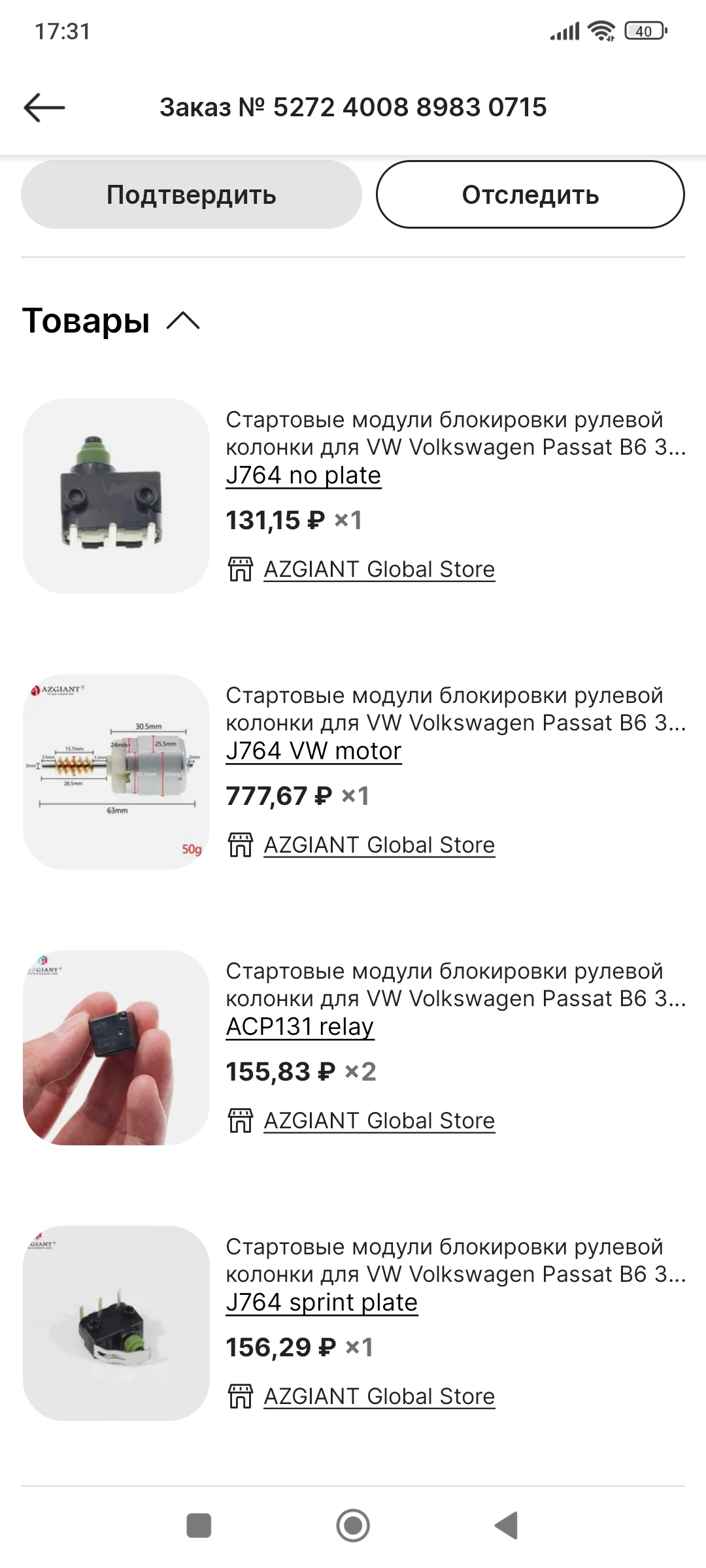The height and width of the screenshot is (1568, 706).
Task: Open the product image of the J764 VW motor
Action: 116,772
